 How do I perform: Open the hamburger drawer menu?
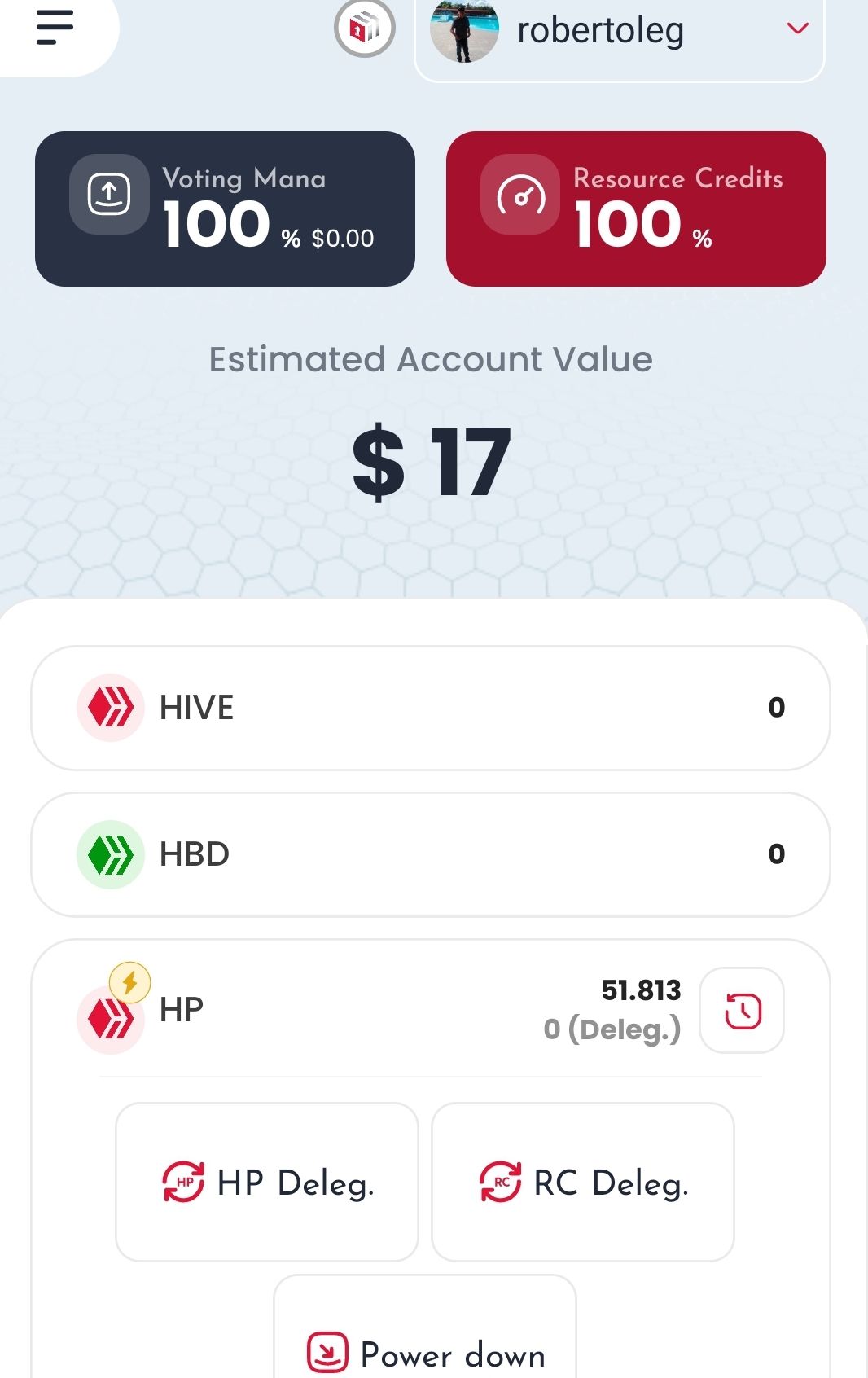pos(55,28)
